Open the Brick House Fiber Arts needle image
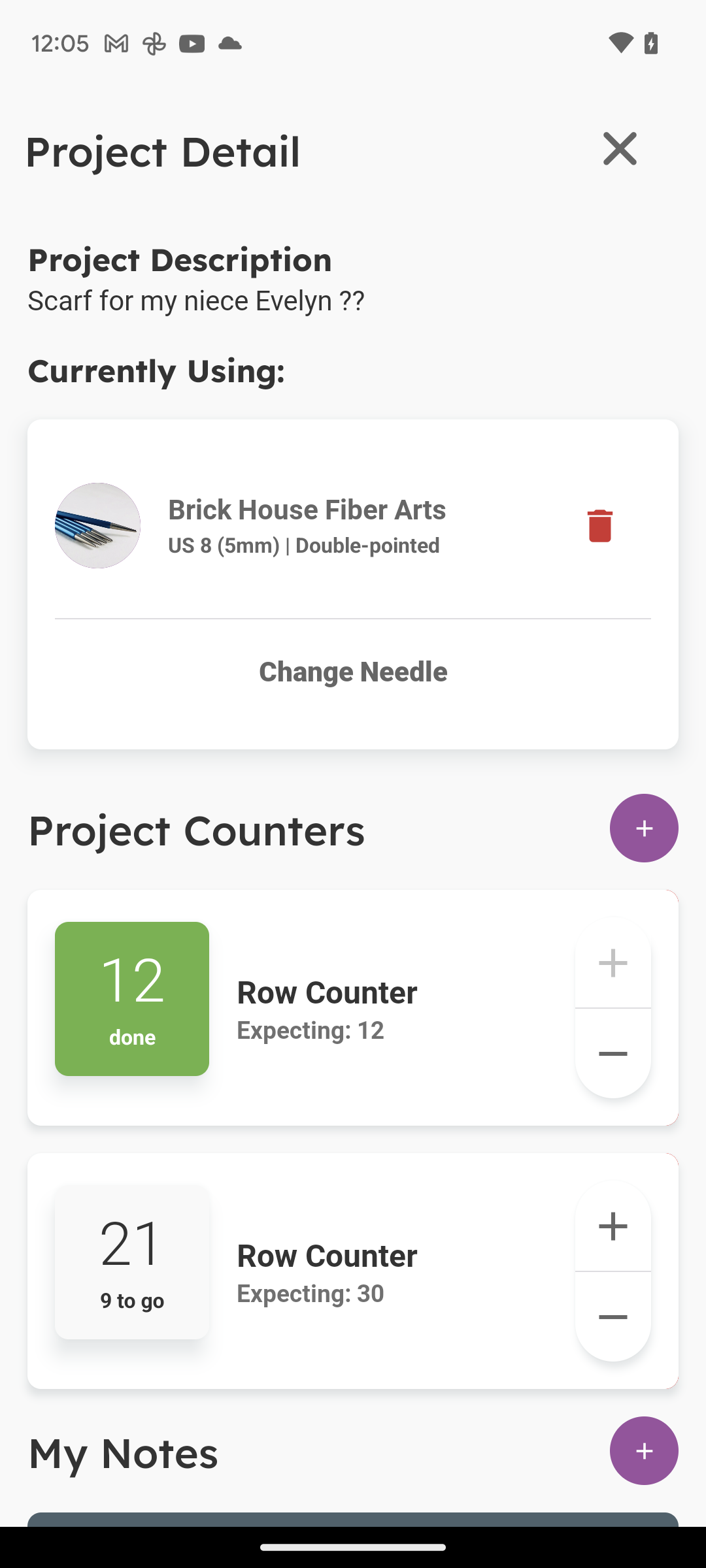This screenshot has height=1568, width=706. [98, 526]
